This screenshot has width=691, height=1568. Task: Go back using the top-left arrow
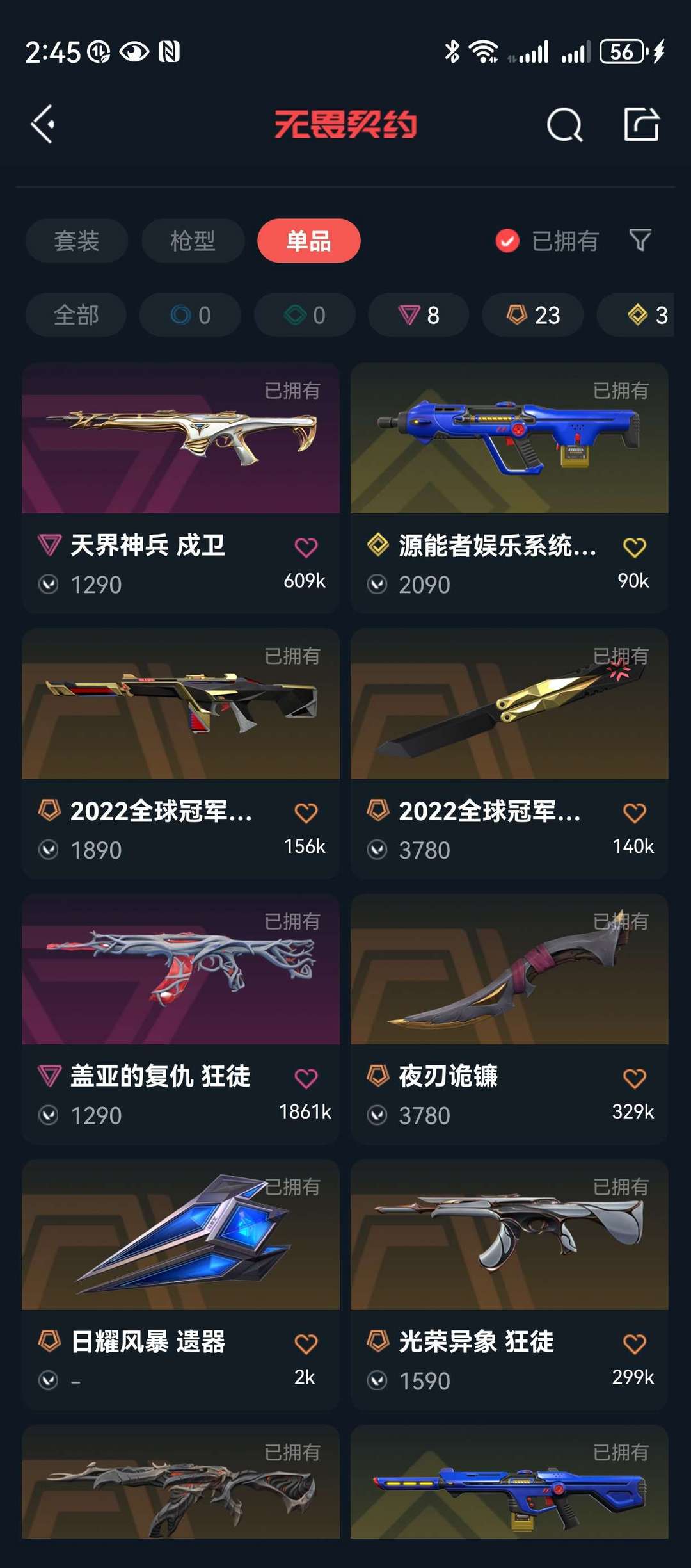[x=42, y=124]
